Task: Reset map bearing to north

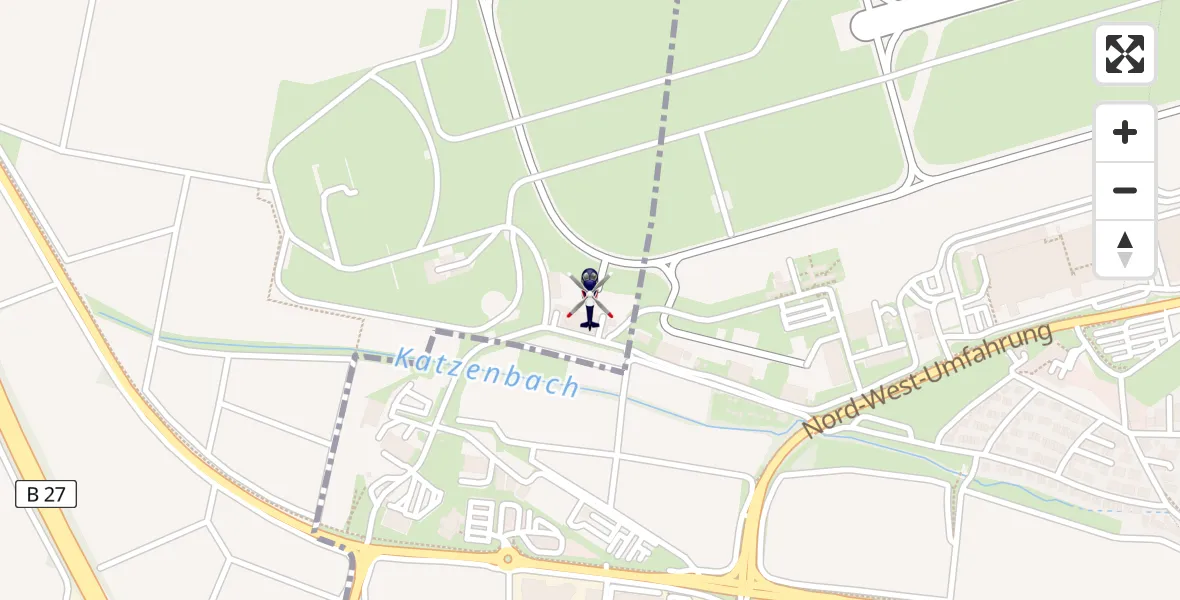Action: [1125, 248]
